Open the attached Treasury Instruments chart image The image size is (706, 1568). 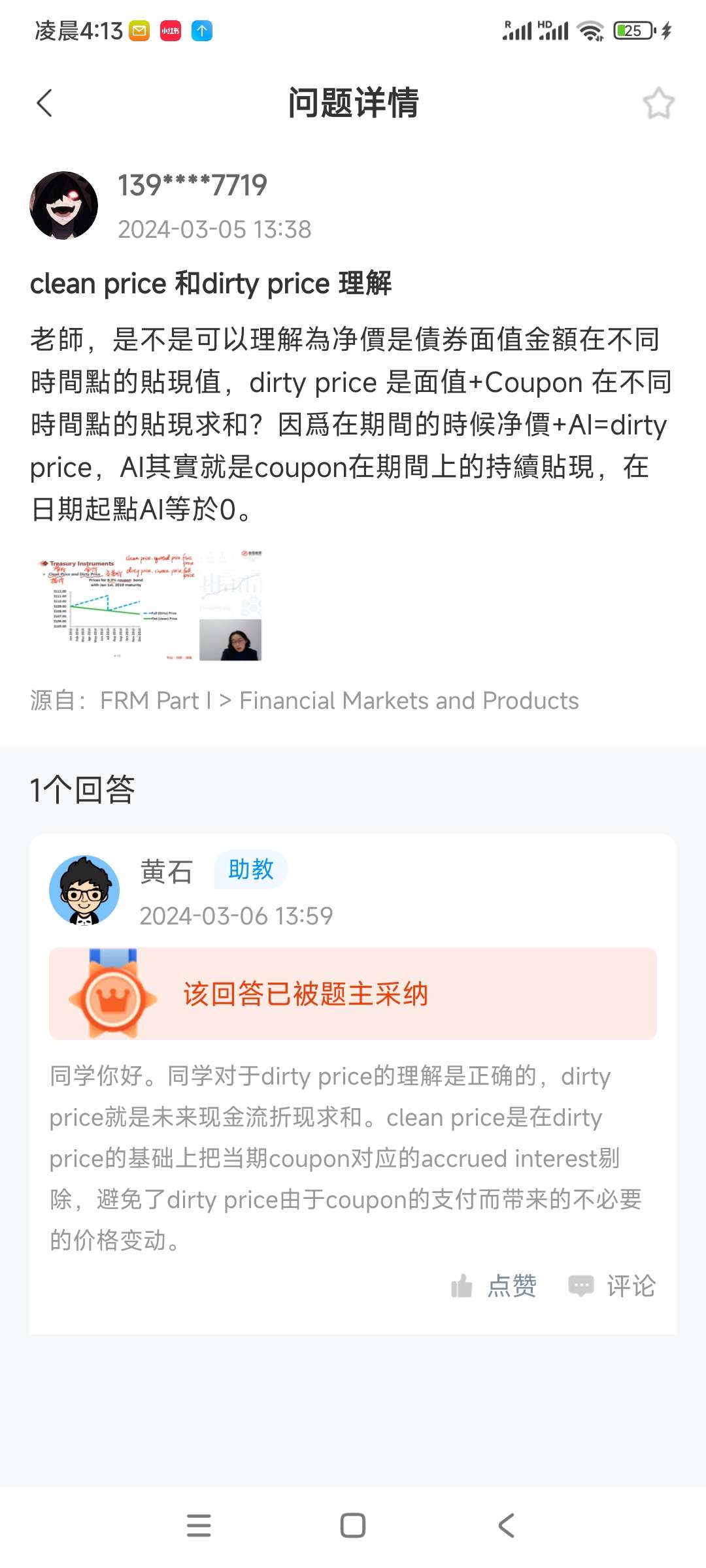(149, 605)
